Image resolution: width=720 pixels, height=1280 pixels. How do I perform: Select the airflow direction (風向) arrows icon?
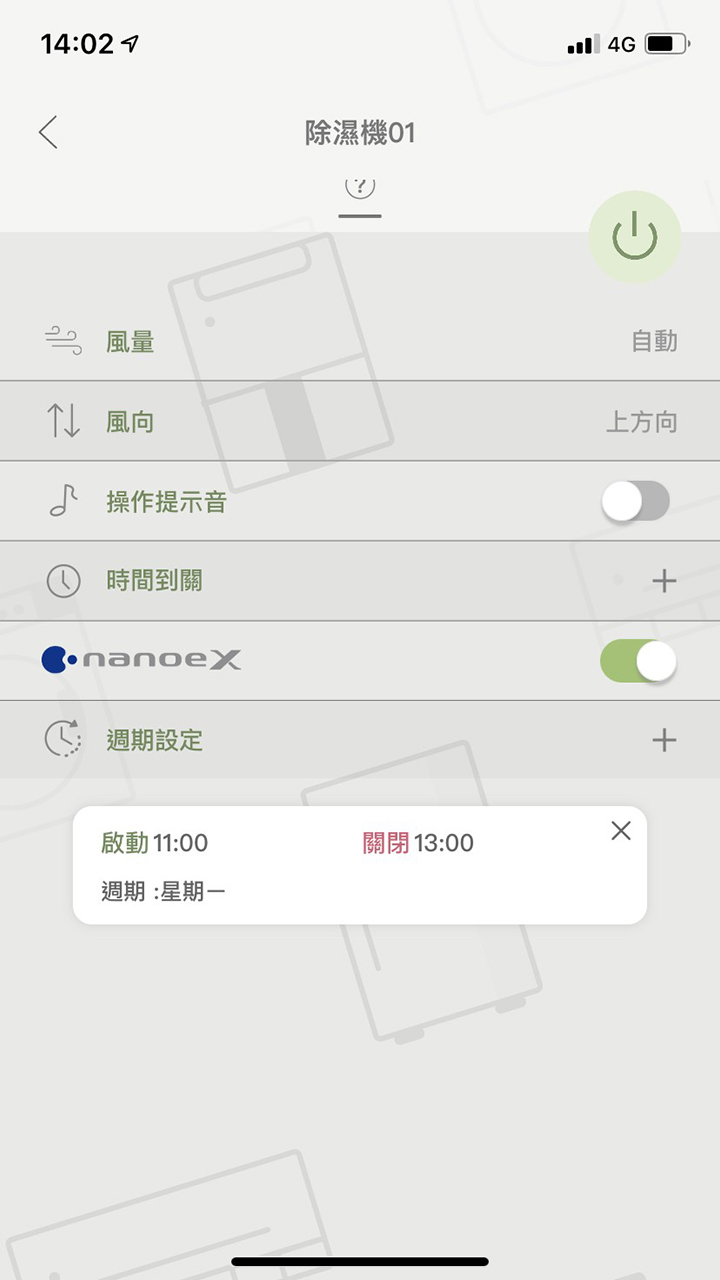pos(64,421)
